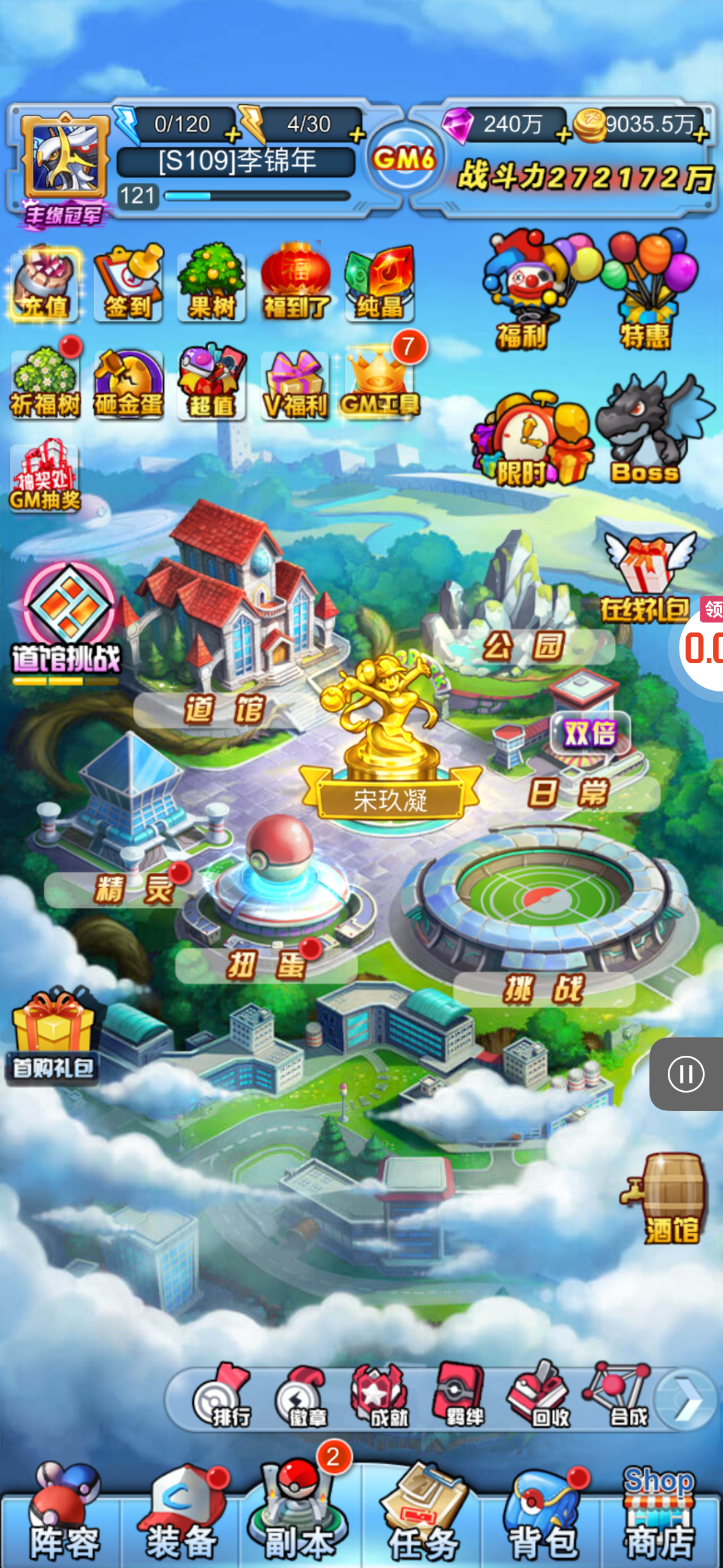Expand the toolbar with the arrow button

[x=686, y=1400]
